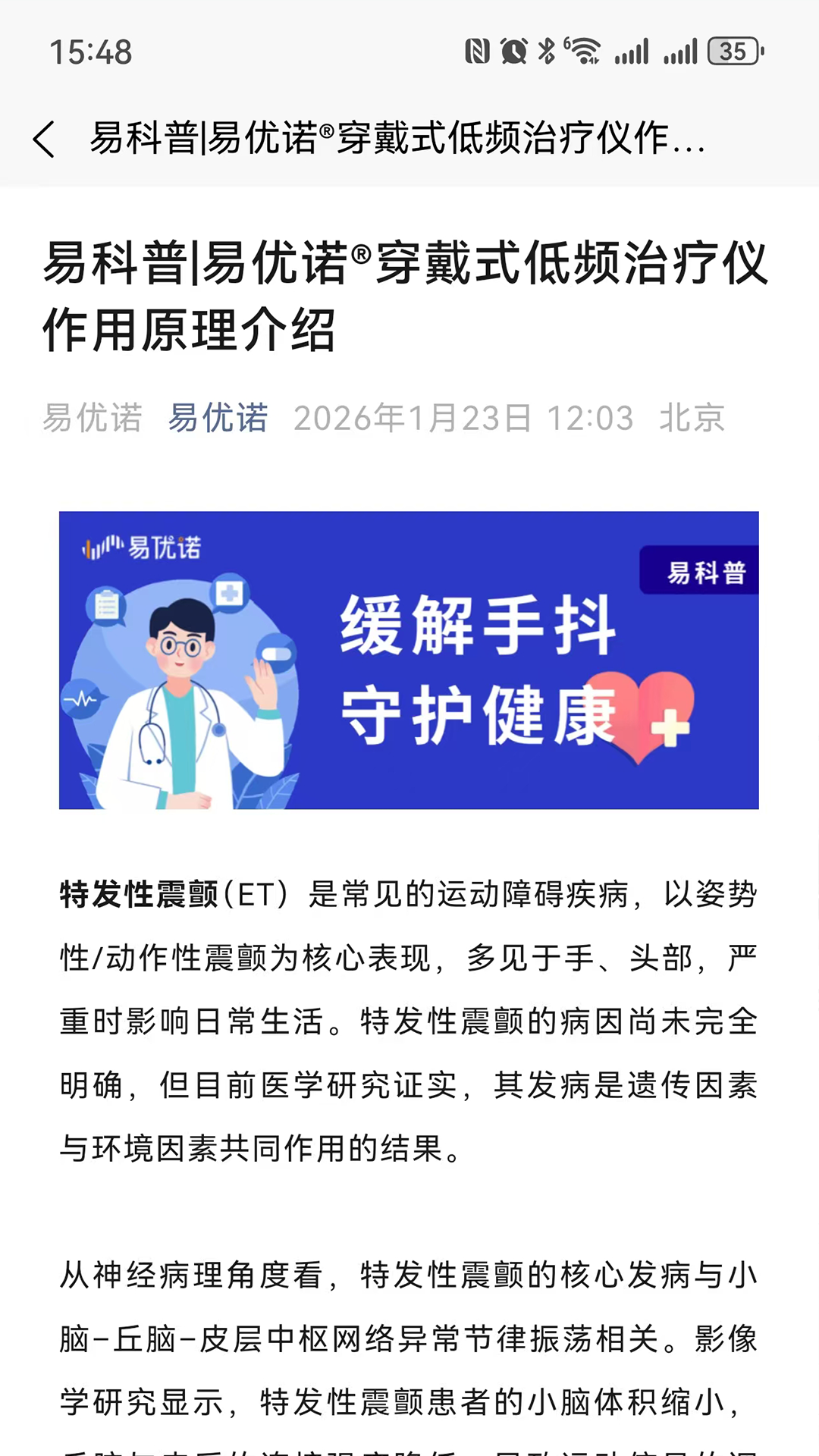819x1456 pixels.
Task: Open the blue 易优诺 account link
Action: click(218, 418)
